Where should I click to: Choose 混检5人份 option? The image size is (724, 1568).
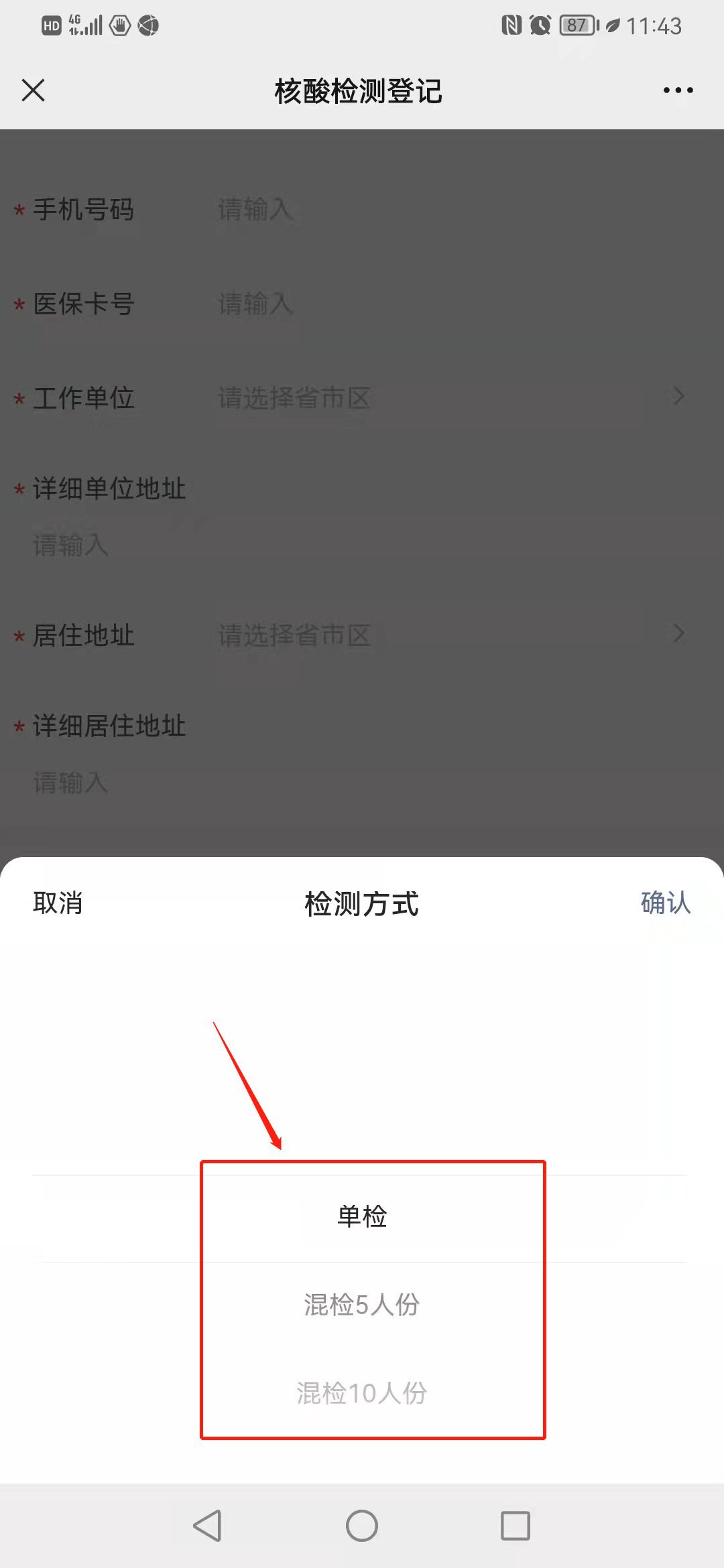click(x=362, y=1305)
